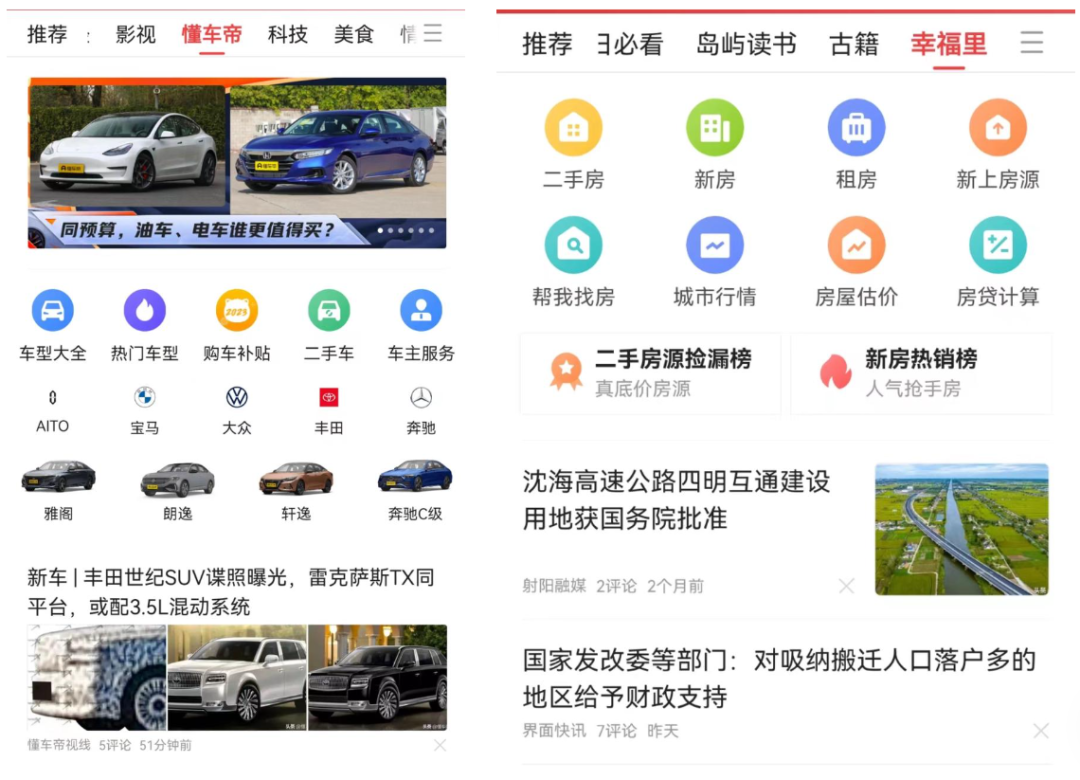Open 二手房 listings
The width and height of the screenshot is (1080, 780).
573,145
